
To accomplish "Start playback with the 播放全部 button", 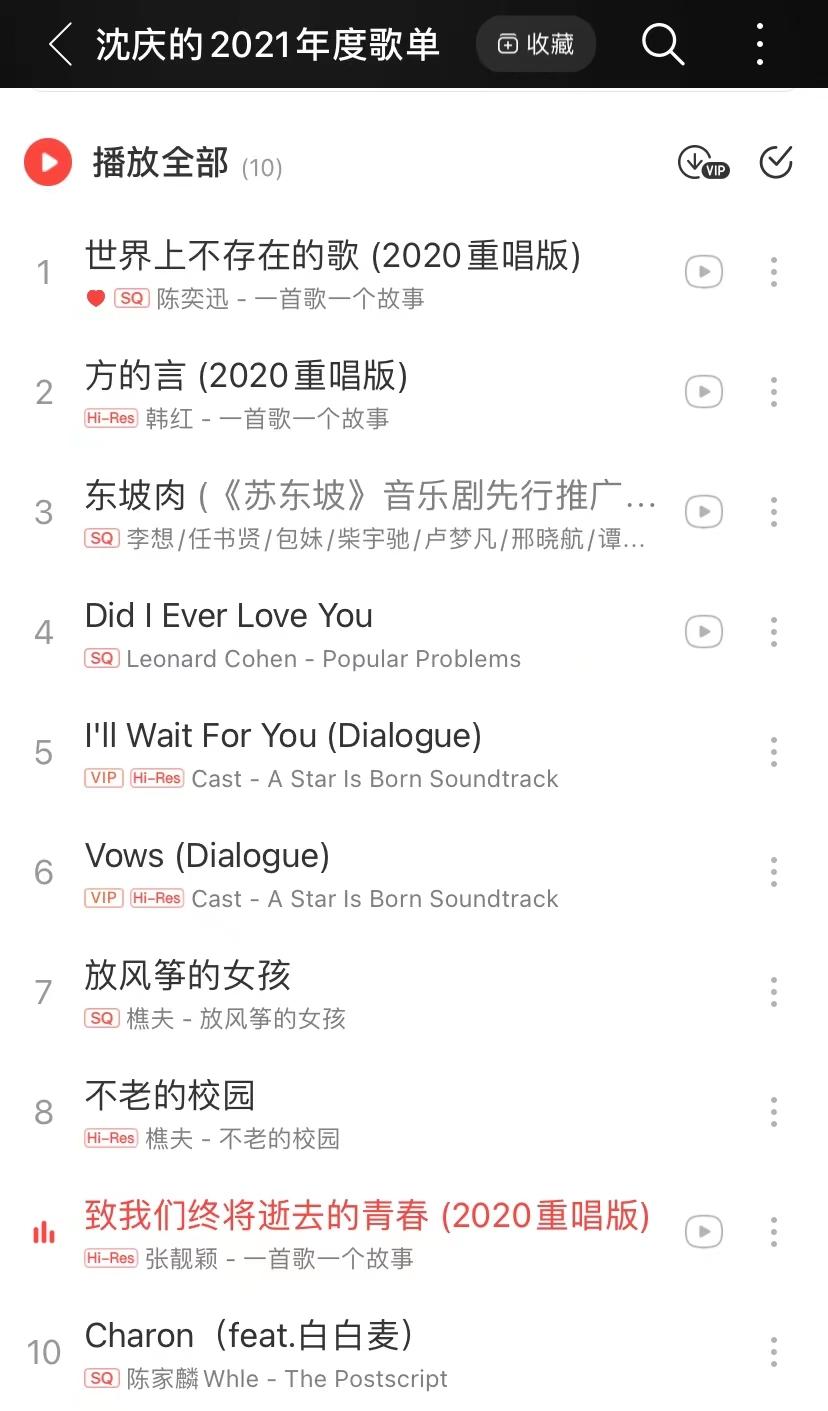I will click(x=160, y=162).
